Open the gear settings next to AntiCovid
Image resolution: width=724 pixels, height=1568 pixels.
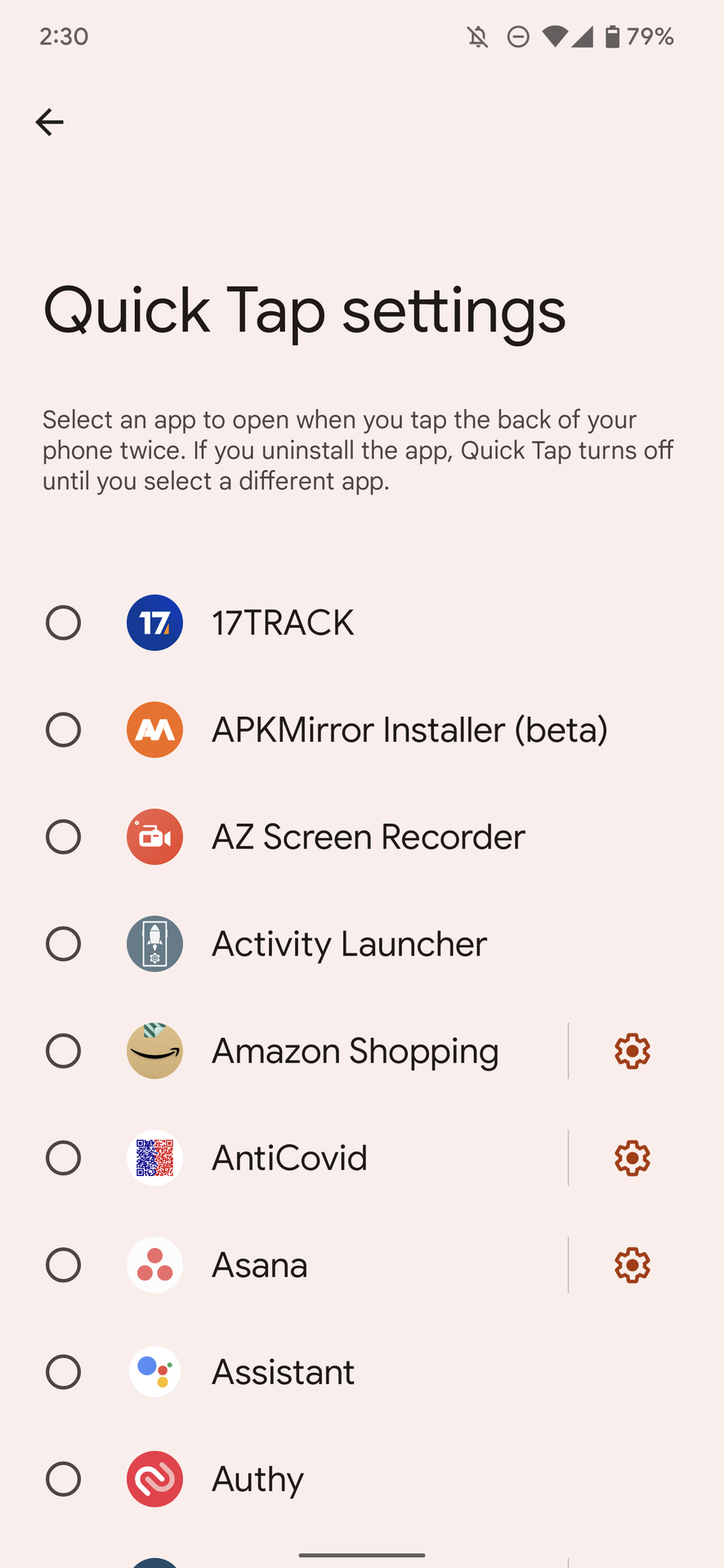(x=632, y=1158)
